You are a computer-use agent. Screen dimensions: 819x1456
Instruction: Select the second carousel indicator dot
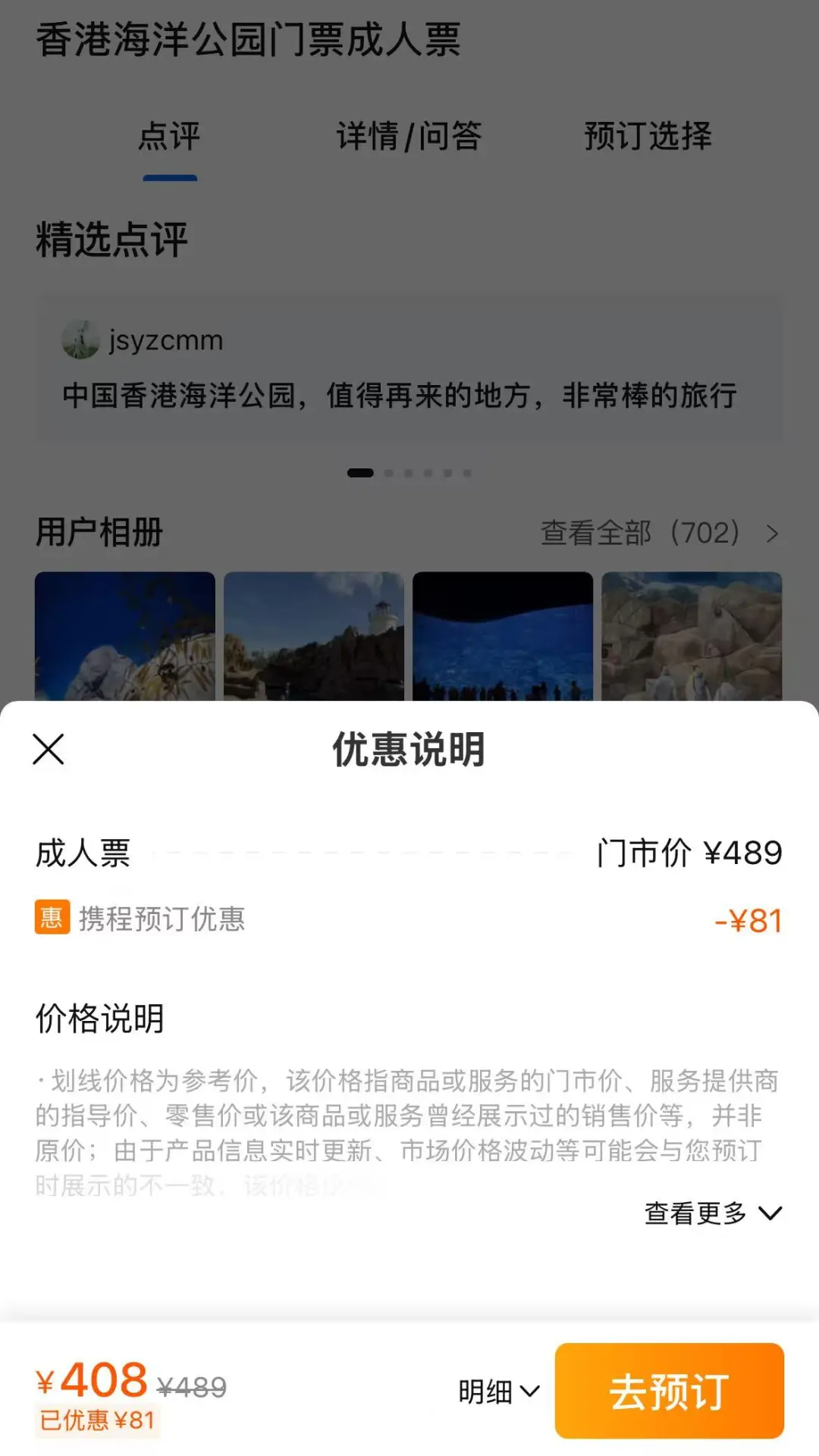coord(388,471)
